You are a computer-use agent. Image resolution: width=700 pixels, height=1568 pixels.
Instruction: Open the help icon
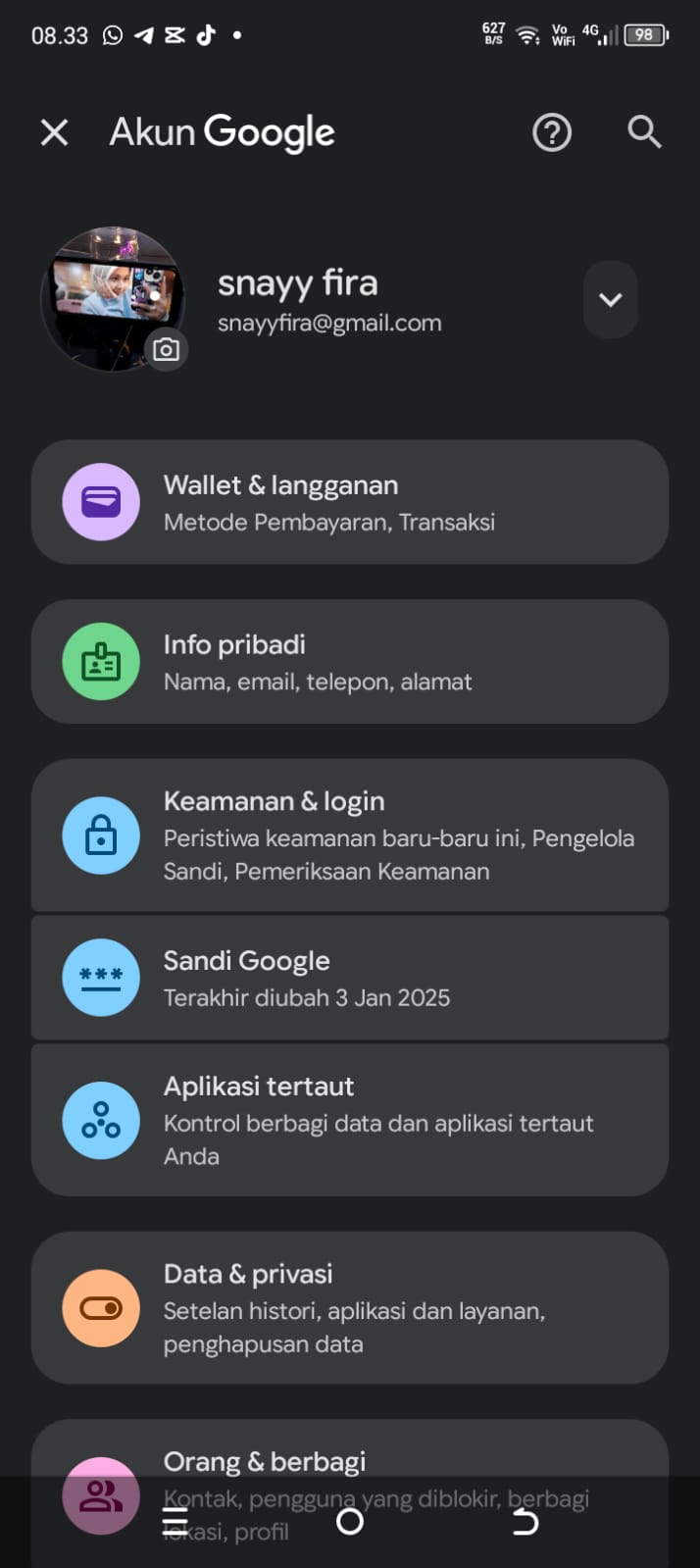click(552, 132)
